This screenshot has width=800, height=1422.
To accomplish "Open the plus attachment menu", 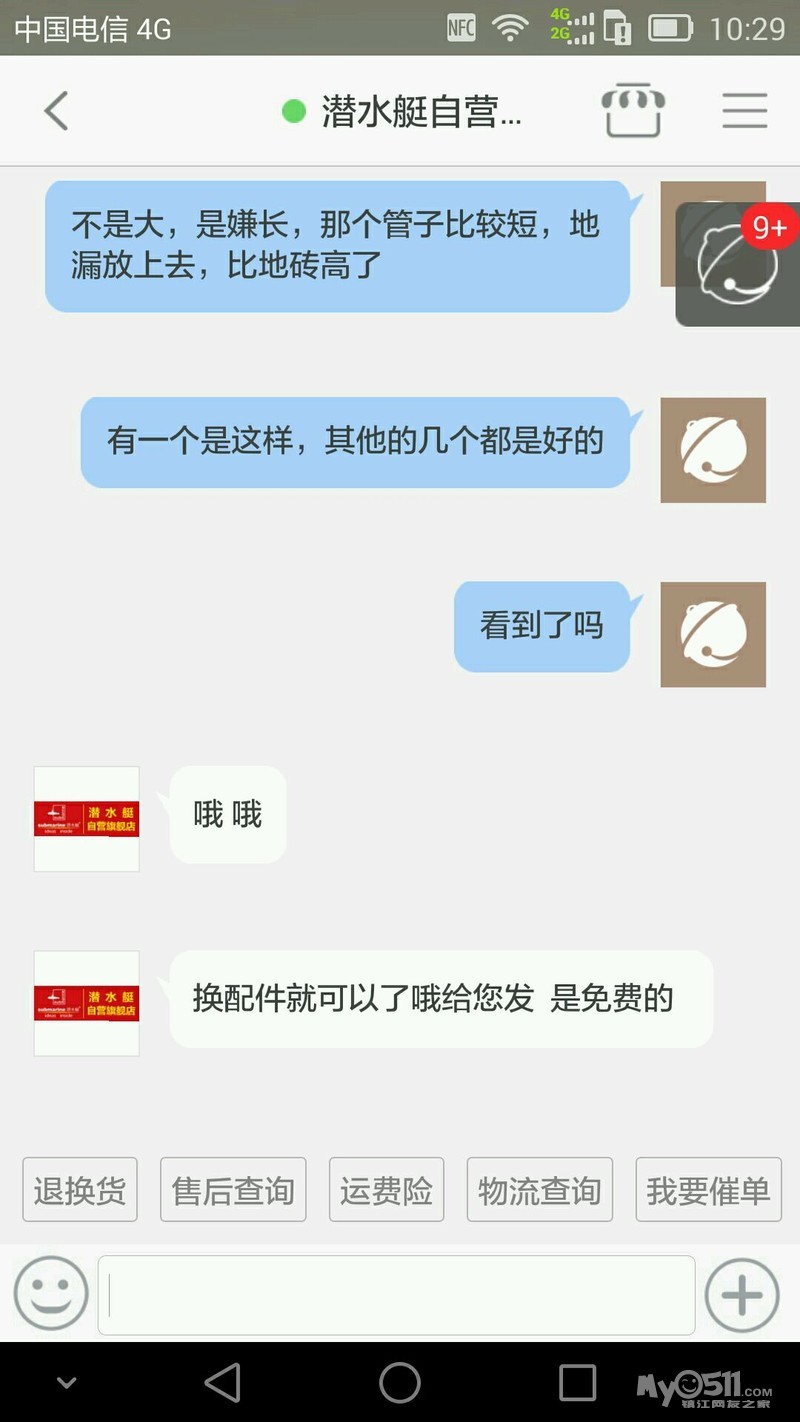I will coord(742,1295).
